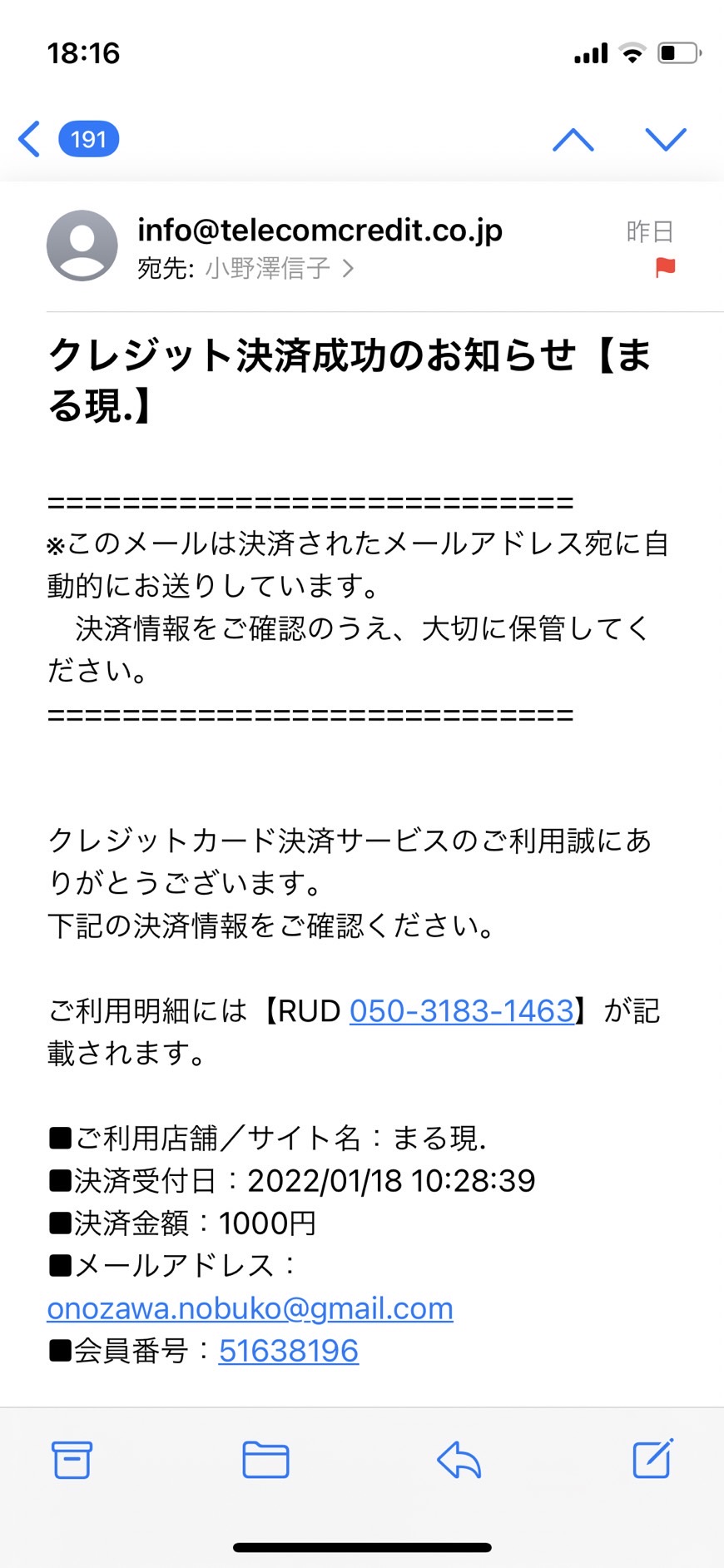This screenshot has width=724, height=1568.
Task: Open sender info@telecomcredit.co.jp details
Action: (320, 231)
